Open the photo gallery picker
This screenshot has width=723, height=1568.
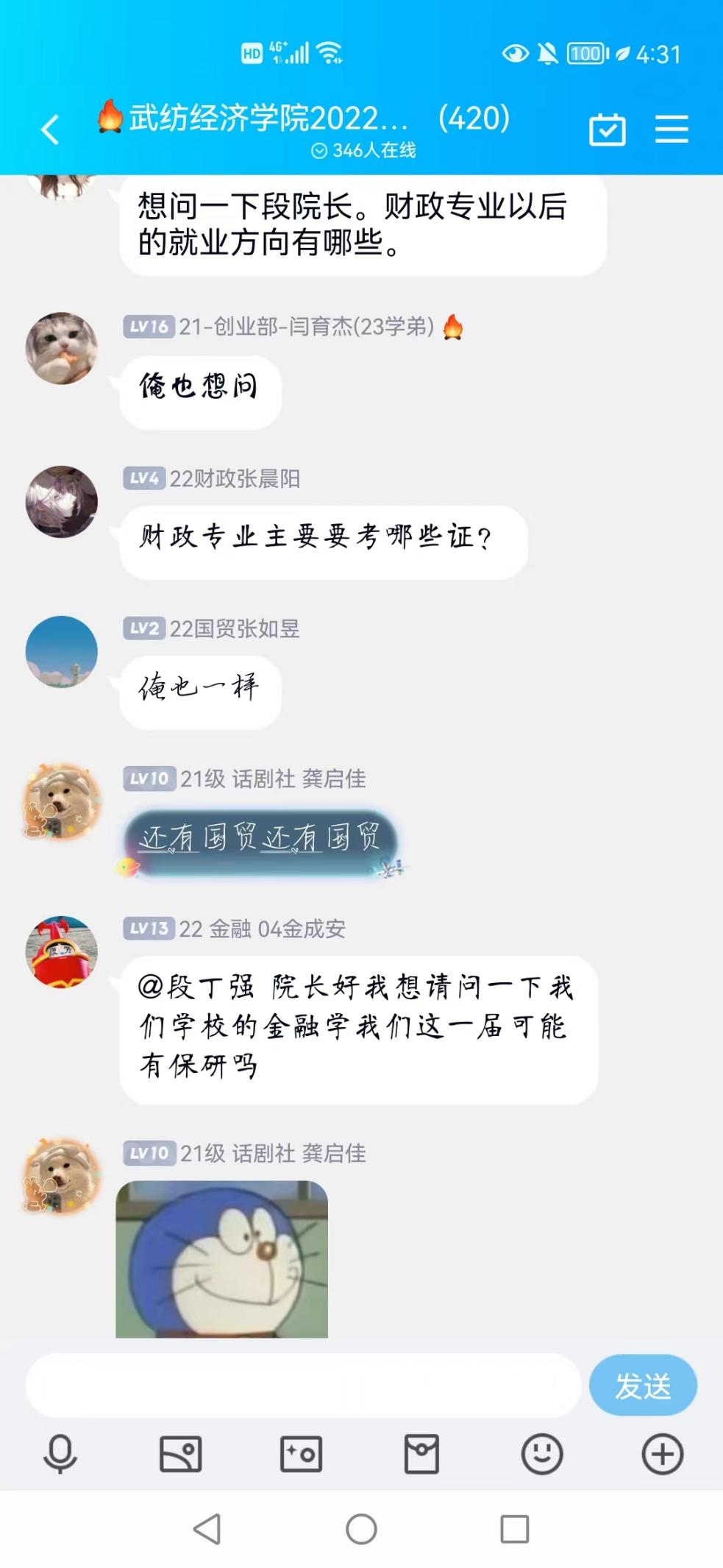[x=180, y=1454]
